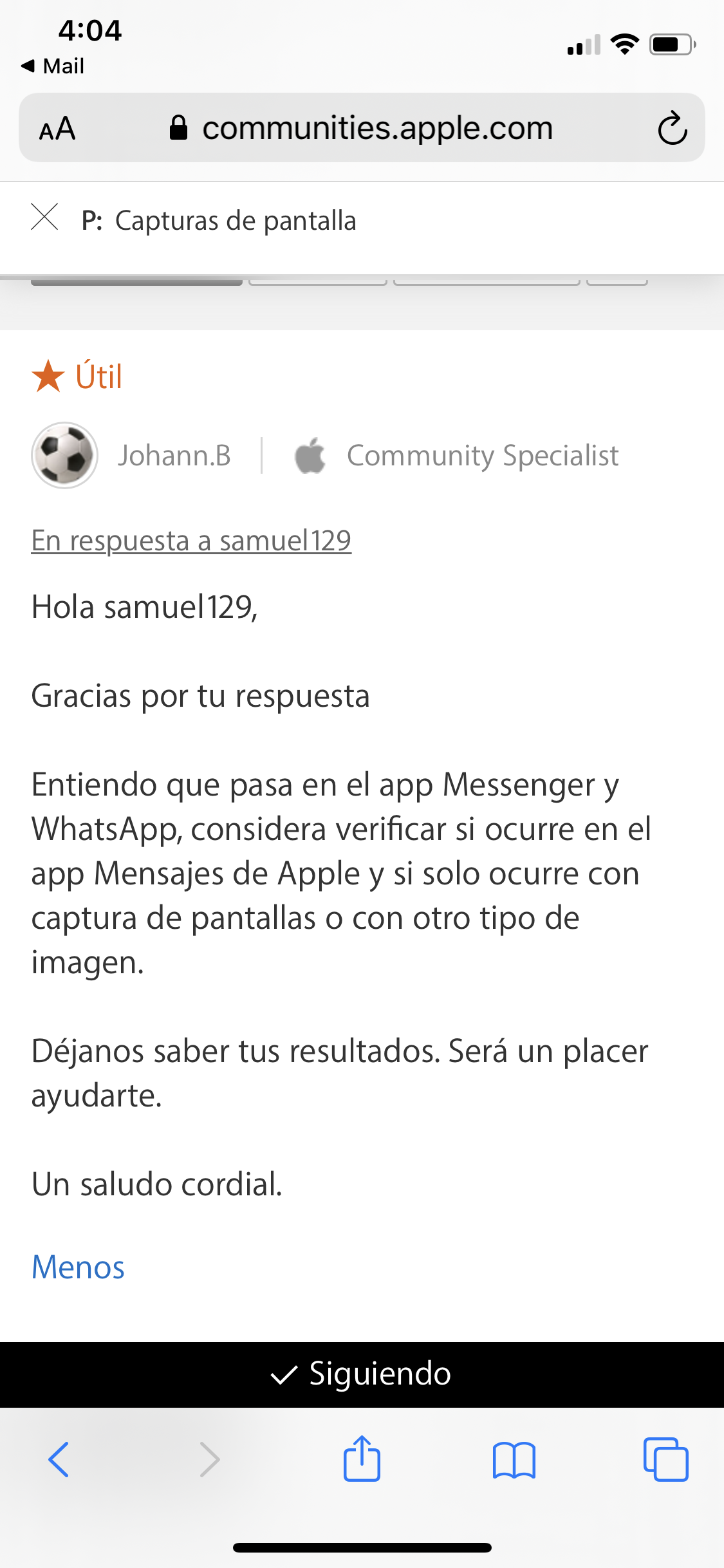
Task: Share this page
Action: point(362,1458)
